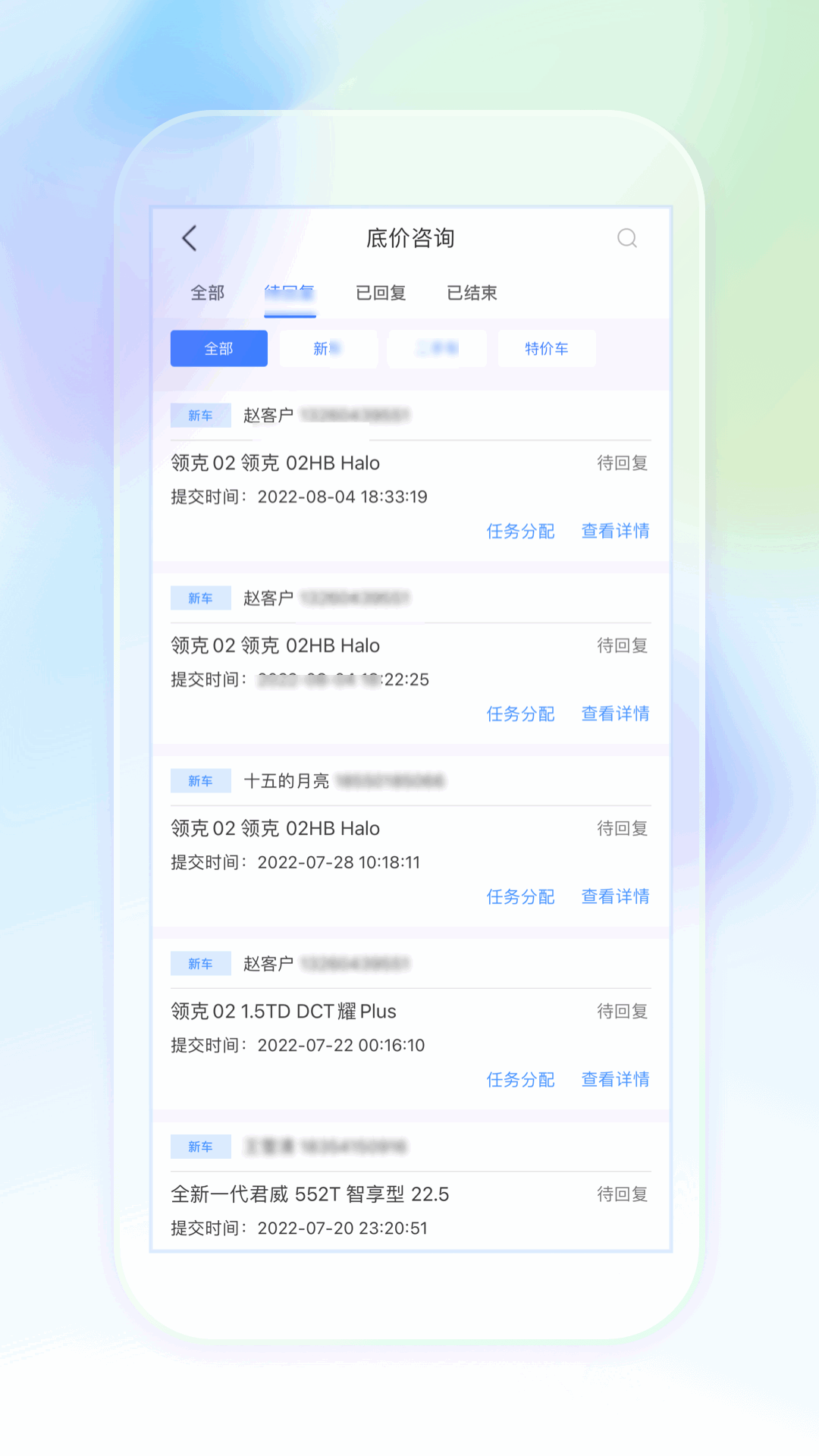
Task: Click the 新车 tag beside 十五的月亮
Action: coord(200,780)
